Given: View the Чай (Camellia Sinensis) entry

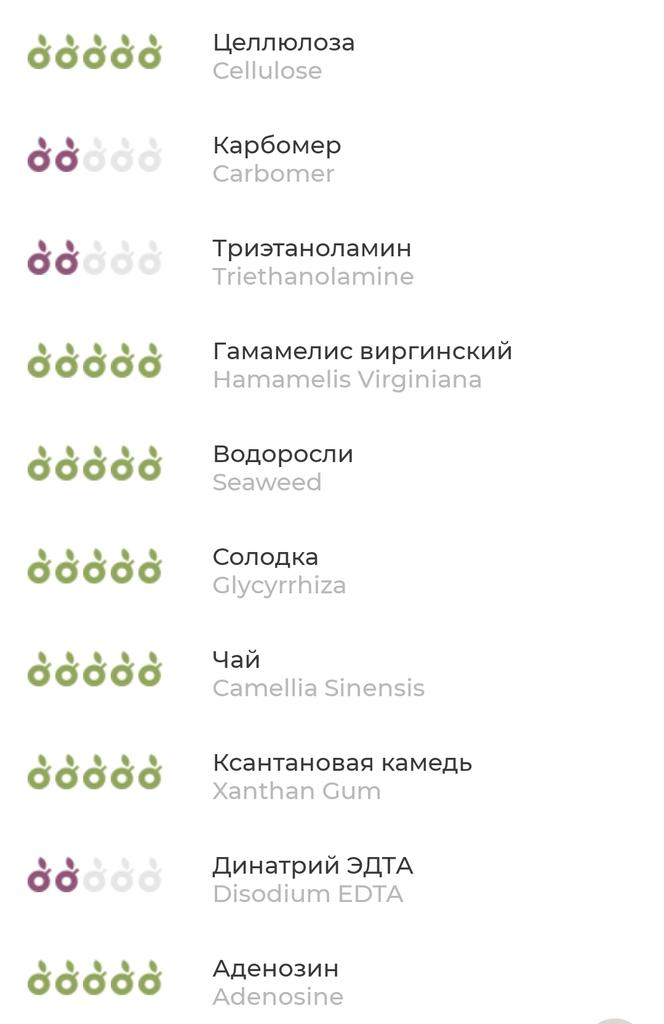Looking at the screenshot, I should [x=237, y=661].
